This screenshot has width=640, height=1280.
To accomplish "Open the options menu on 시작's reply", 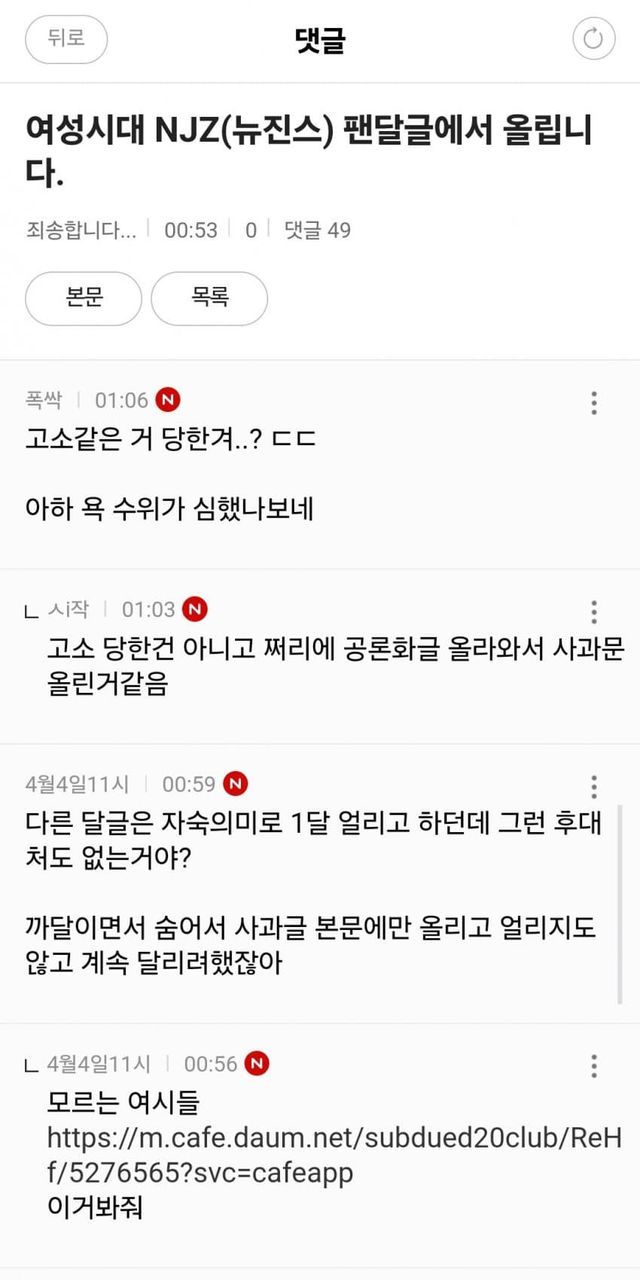I will click(594, 612).
